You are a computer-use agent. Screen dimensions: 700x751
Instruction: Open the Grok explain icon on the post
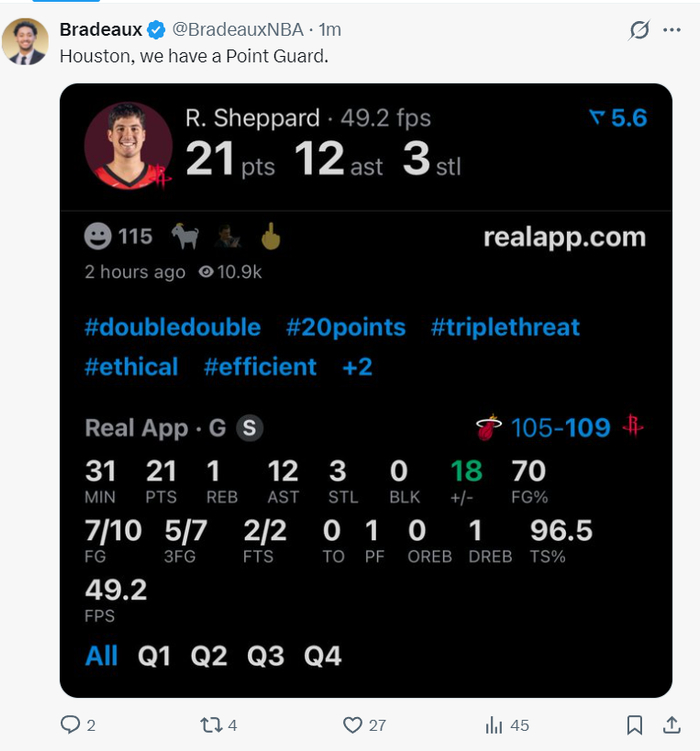639,31
